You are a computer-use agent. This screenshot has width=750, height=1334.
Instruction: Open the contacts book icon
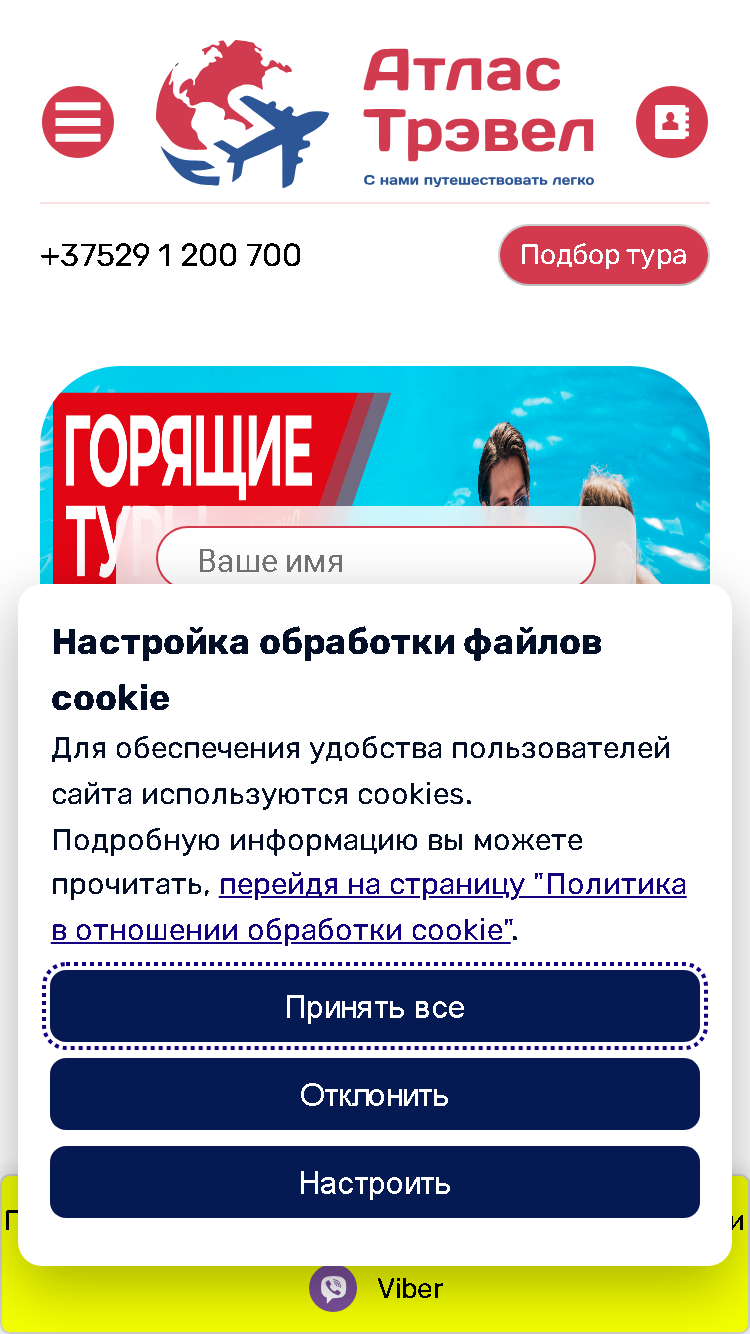click(x=672, y=122)
